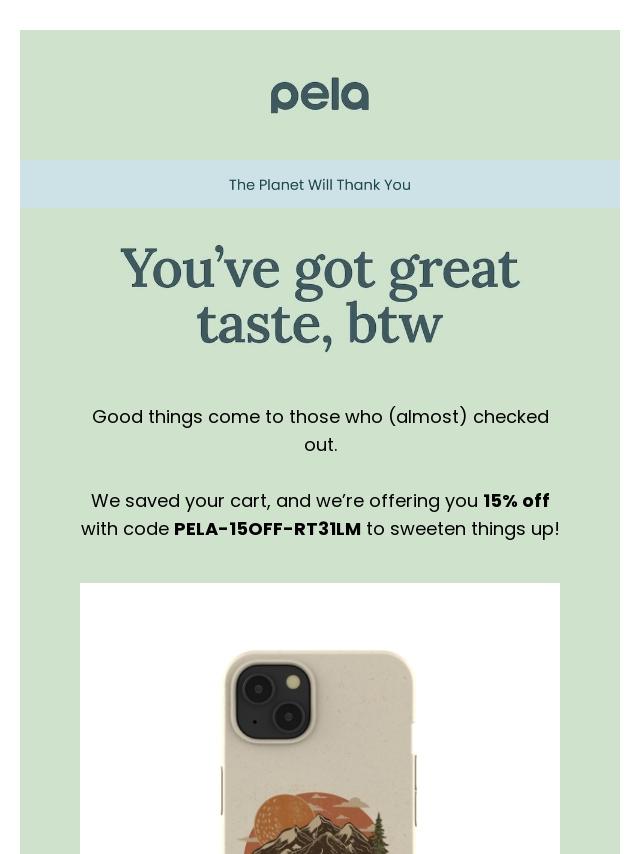The width and height of the screenshot is (640, 854).
Task: Tap The Planet Will Thank You banner
Action: pyautogui.click(x=320, y=185)
